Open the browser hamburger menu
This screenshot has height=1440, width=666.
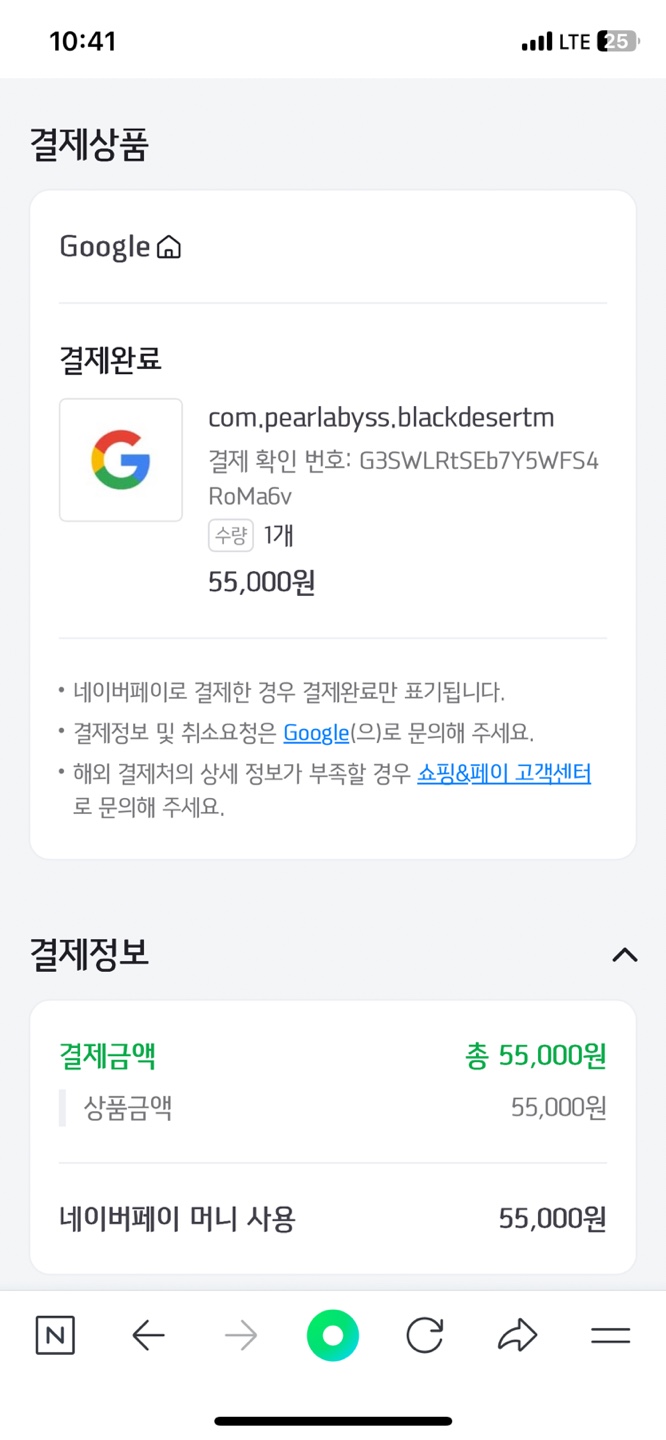(610, 1335)
